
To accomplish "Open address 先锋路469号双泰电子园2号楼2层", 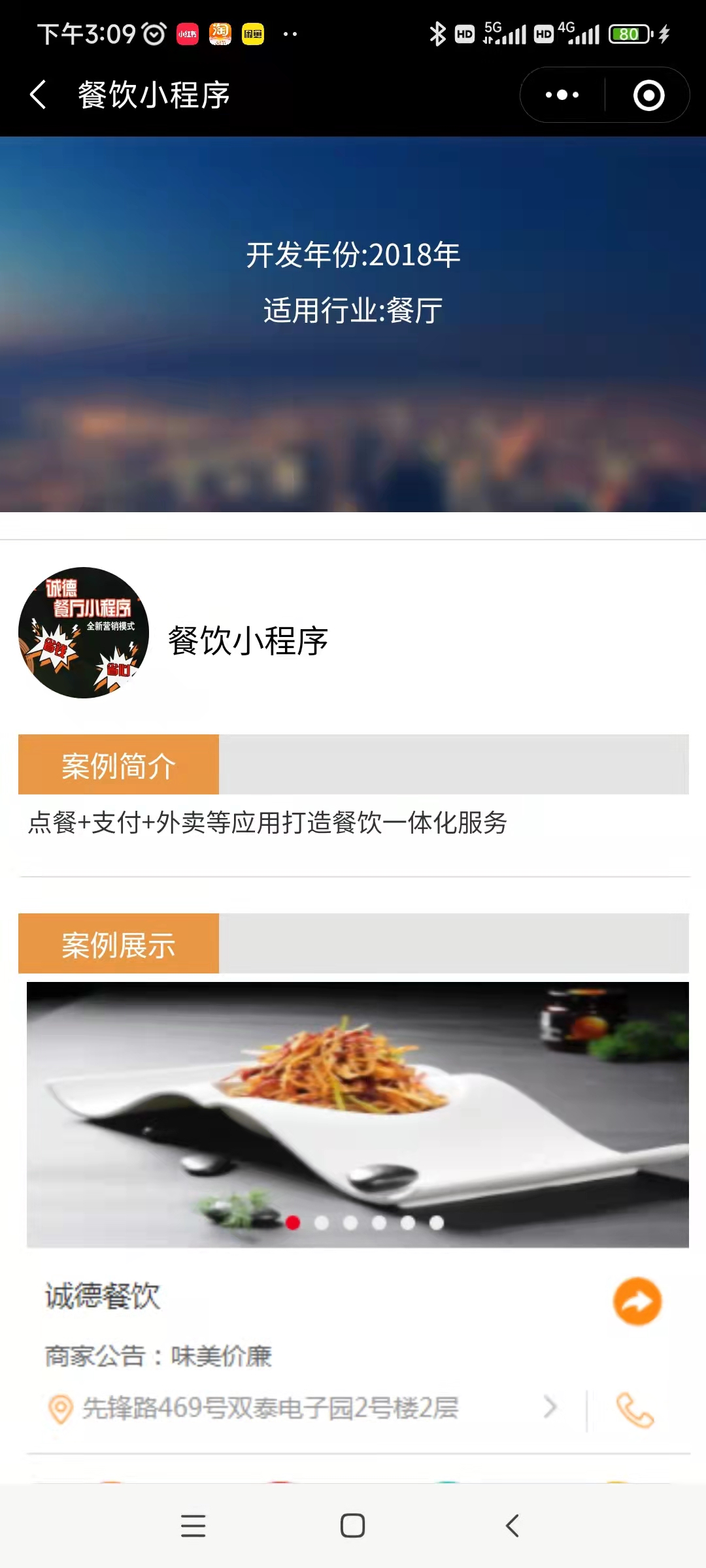I will pos(271,1409).
